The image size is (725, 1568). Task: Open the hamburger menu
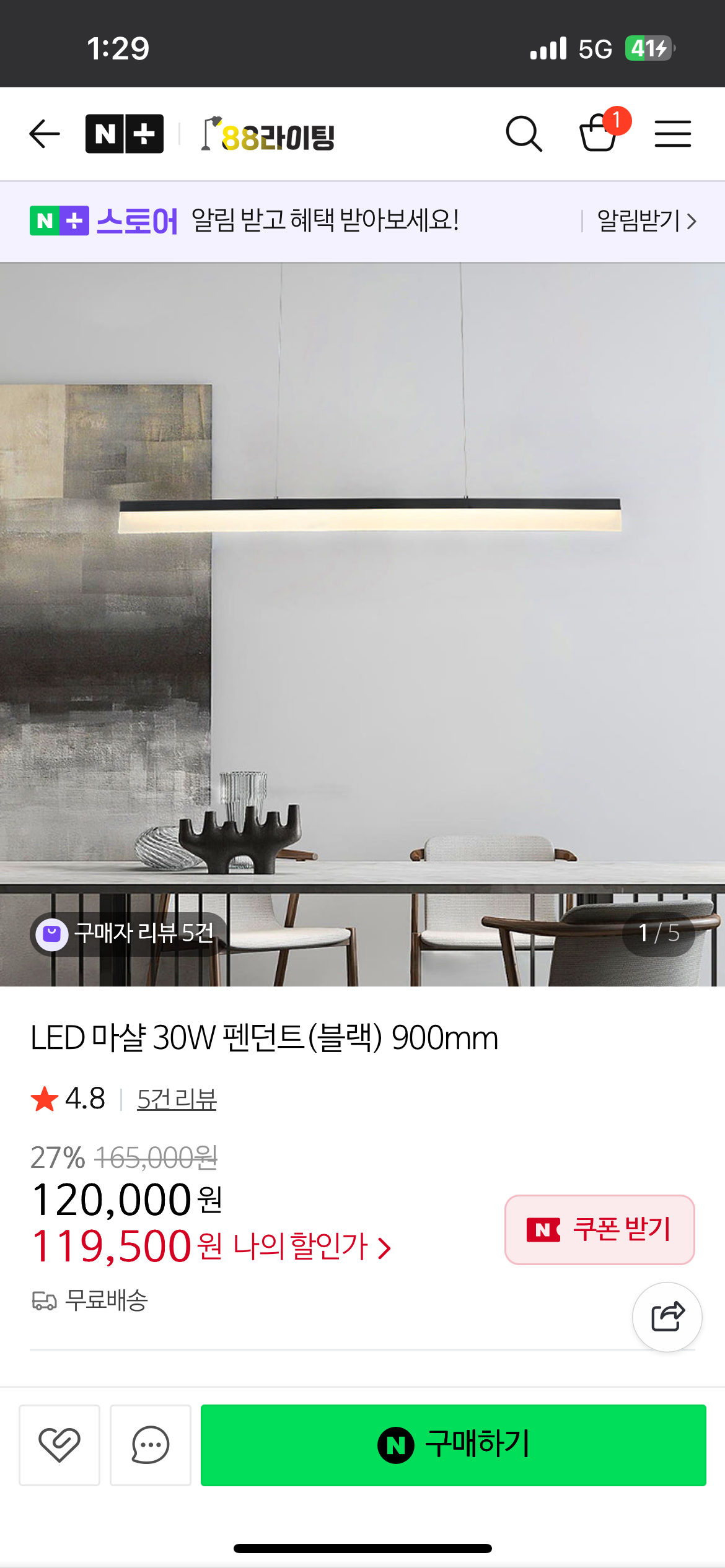coord(672,134)
